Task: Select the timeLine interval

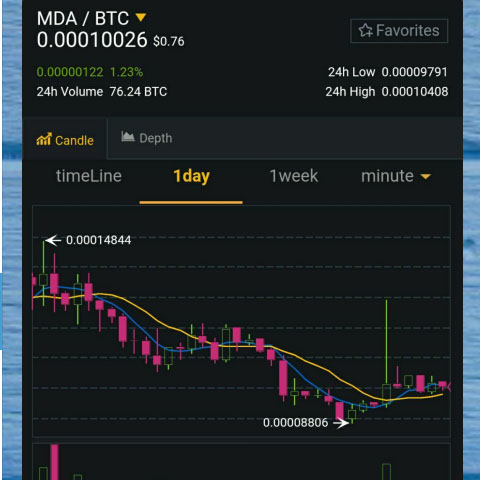Action: click(x=89, y=176)
